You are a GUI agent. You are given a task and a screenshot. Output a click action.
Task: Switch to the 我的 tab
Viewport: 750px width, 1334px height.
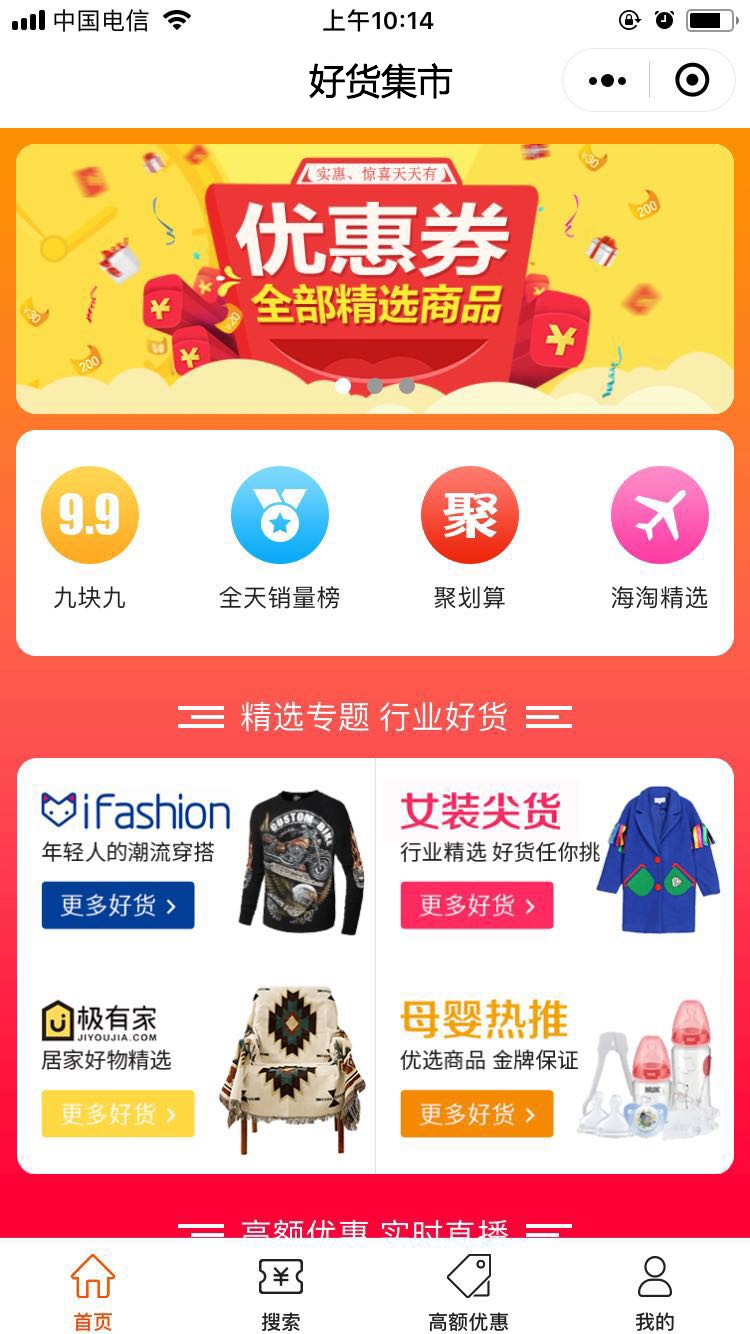point(655,1292)
